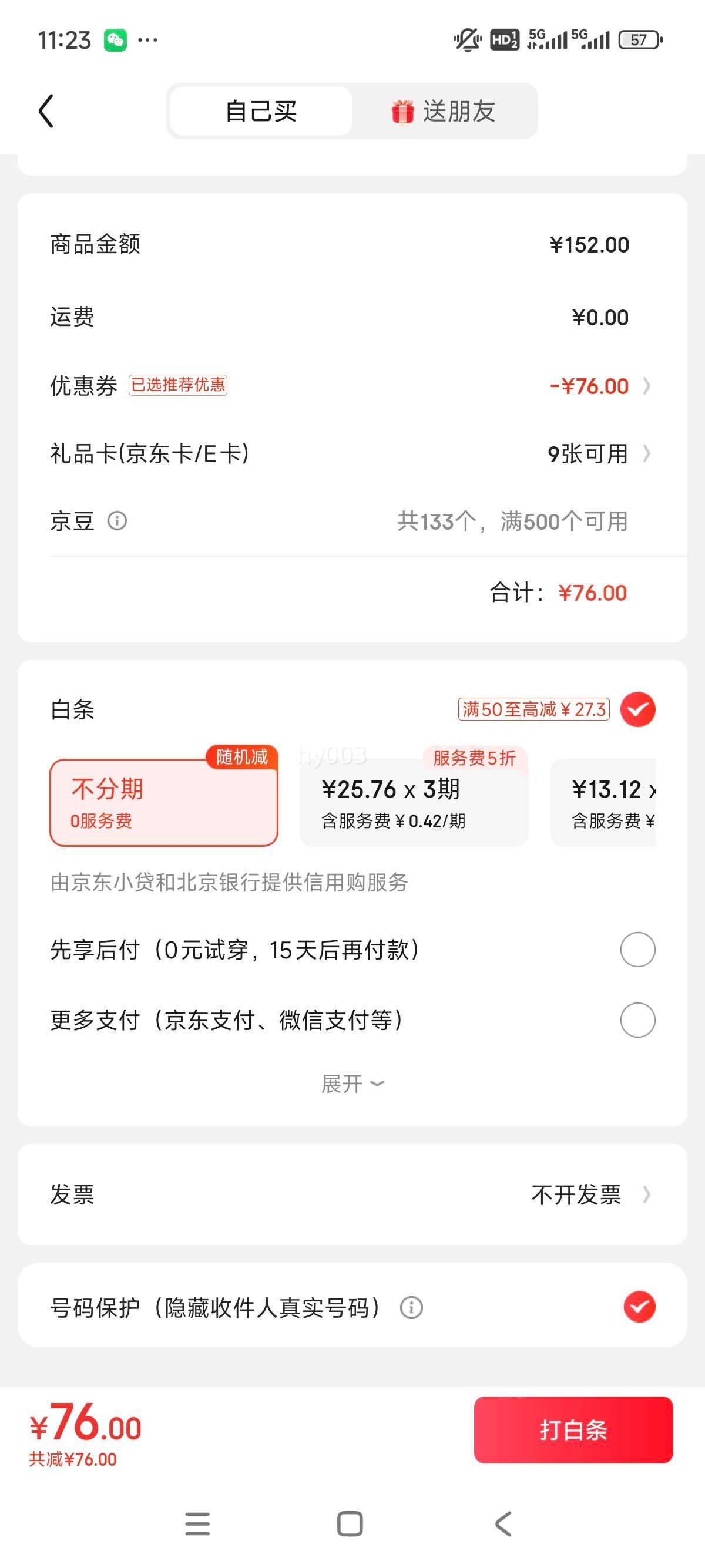Screen dimensions: 705x1568
Task: View 京豆 info icon
Action: pyautogui.click(x=117, y=521)
